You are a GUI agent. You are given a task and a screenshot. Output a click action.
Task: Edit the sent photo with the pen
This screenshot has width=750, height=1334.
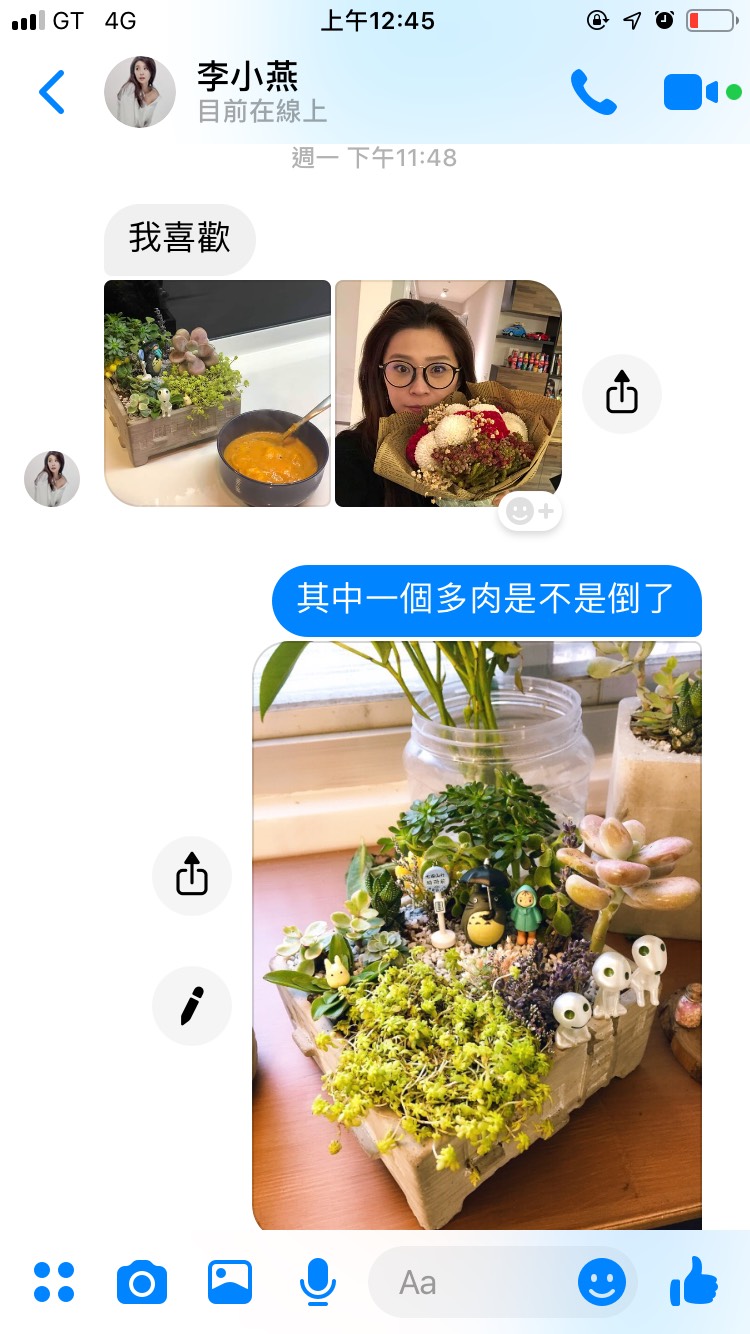(x=192, y=1006)
